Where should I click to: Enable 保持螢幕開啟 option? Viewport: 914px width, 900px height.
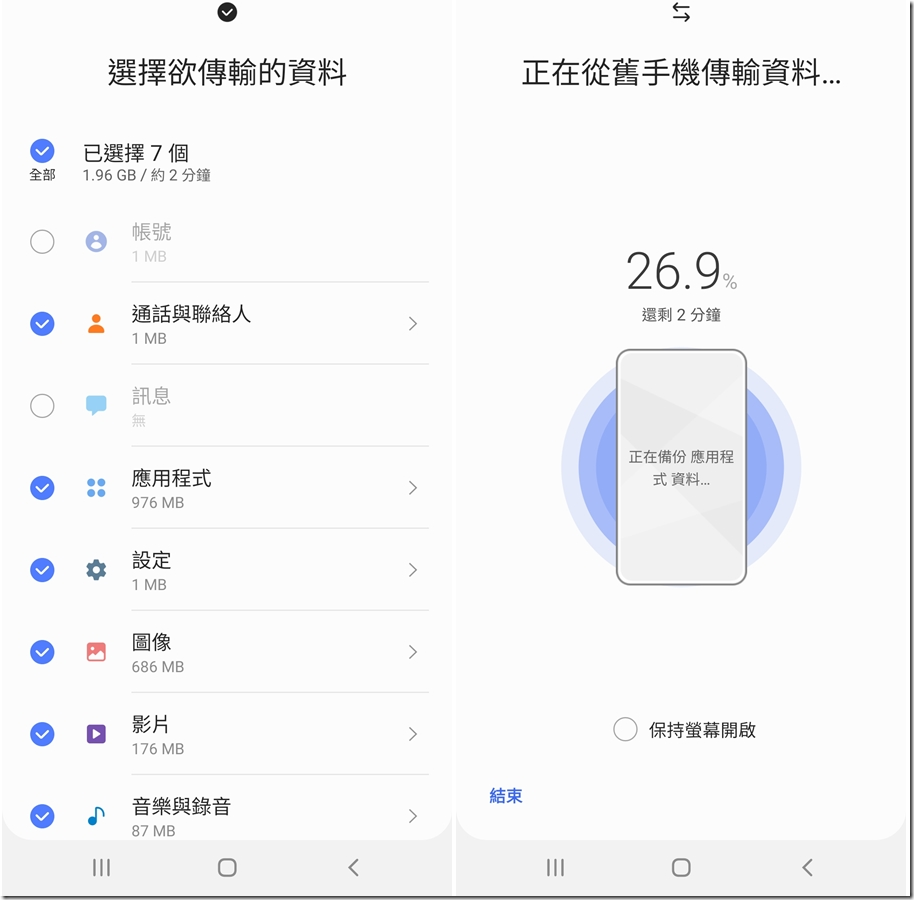(625, 730)
